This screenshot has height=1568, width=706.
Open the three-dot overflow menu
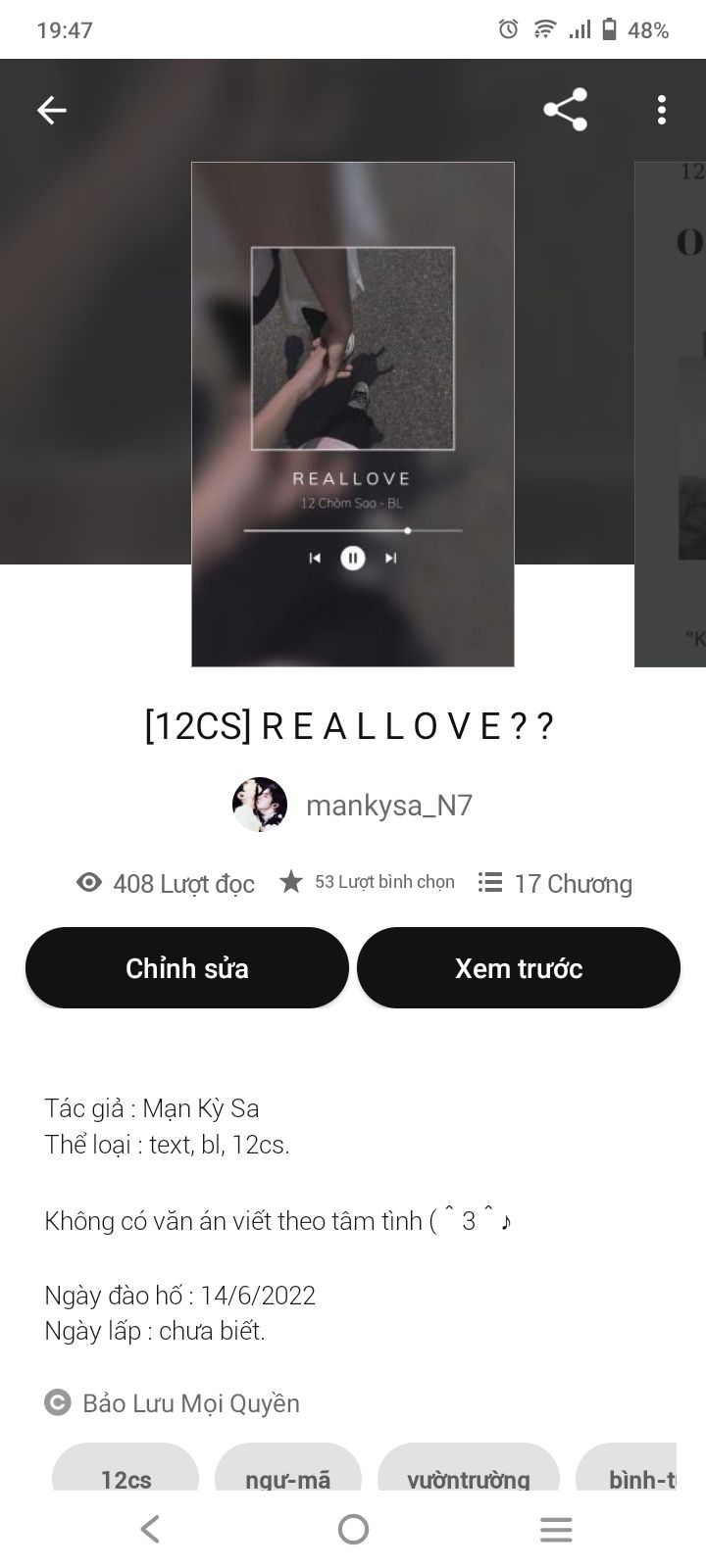[x=662, y=110]
